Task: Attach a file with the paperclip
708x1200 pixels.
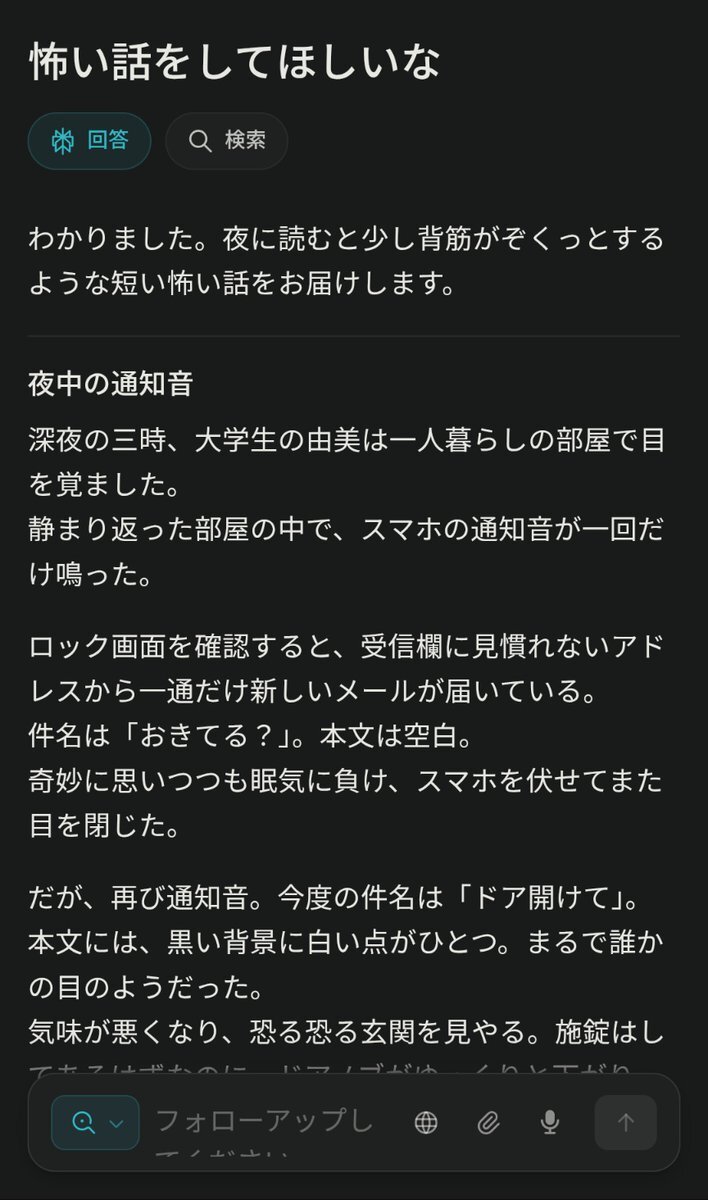Action: click(488, 1123)
